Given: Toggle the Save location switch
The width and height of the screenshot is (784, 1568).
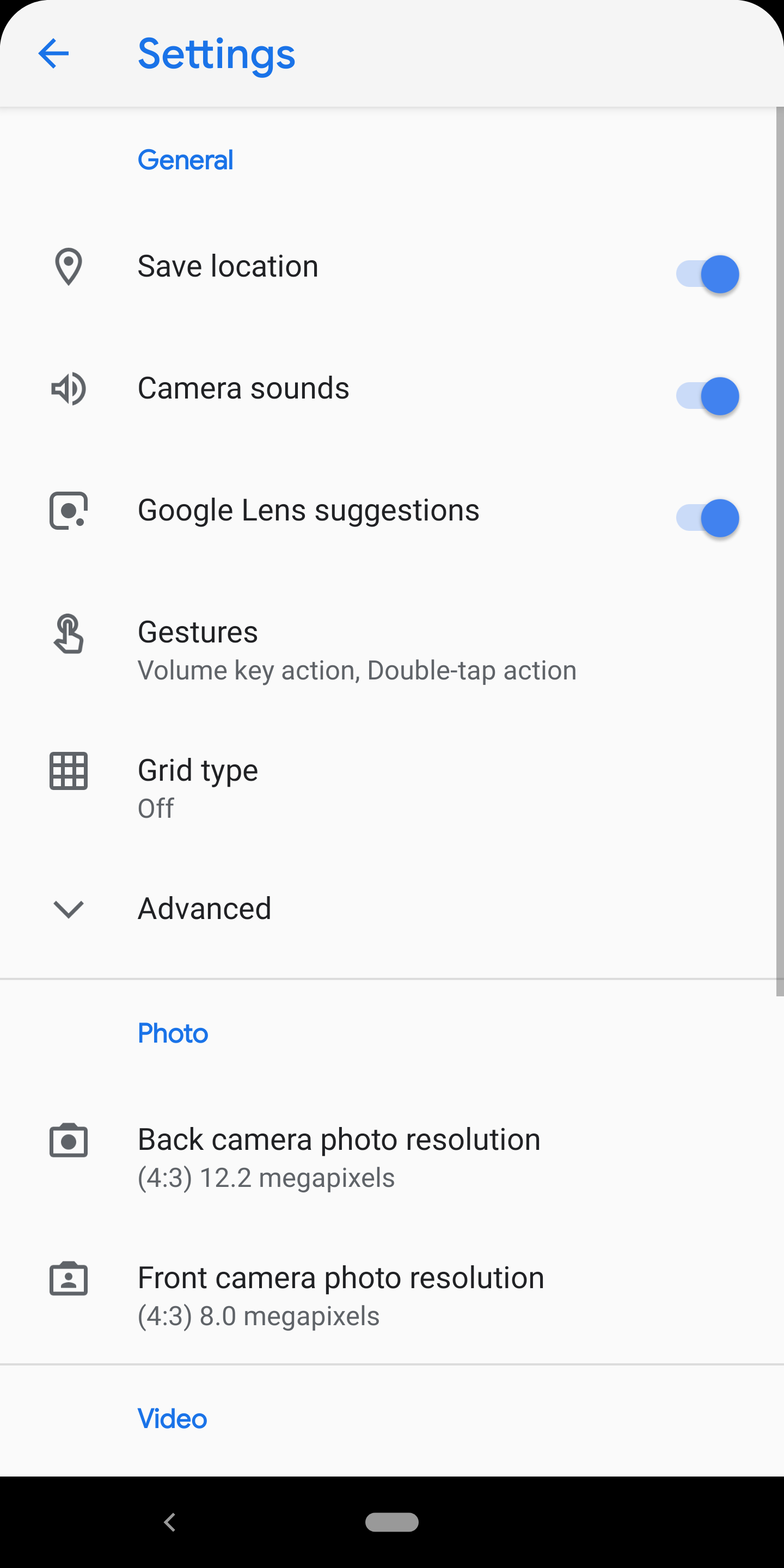Looking at the screenshot, I should pyautogui.click(x=707, y=274).
